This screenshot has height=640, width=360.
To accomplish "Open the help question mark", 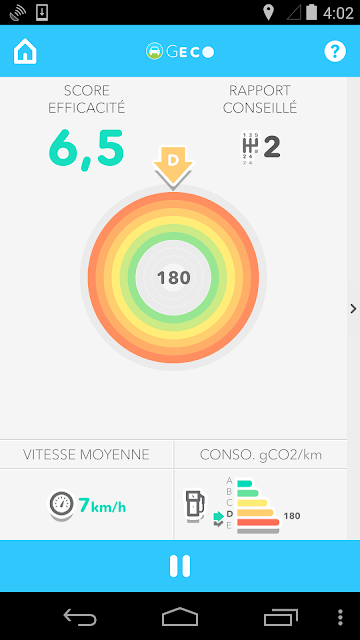I will 335,51.
